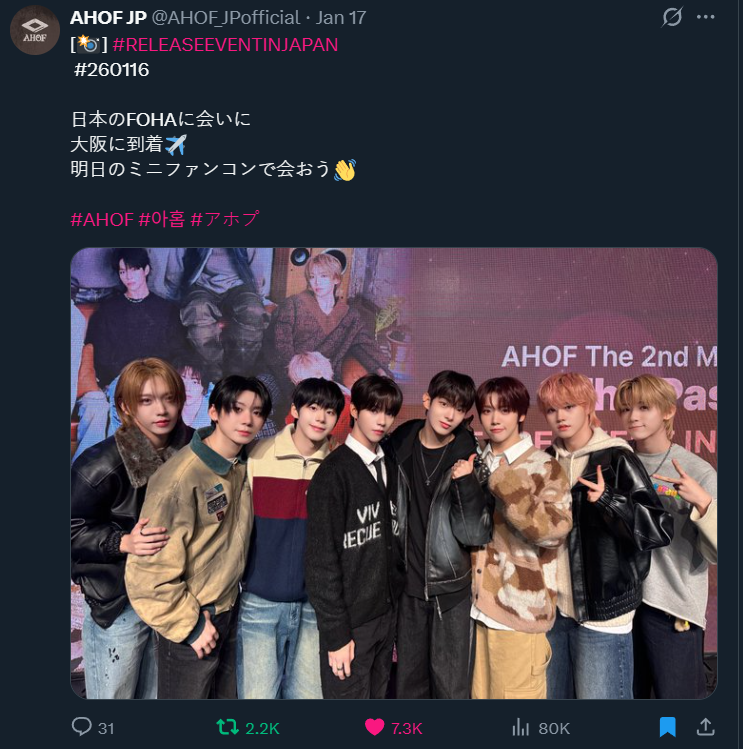Open the post's three-dot overflow menu

[x=706, y=17]
